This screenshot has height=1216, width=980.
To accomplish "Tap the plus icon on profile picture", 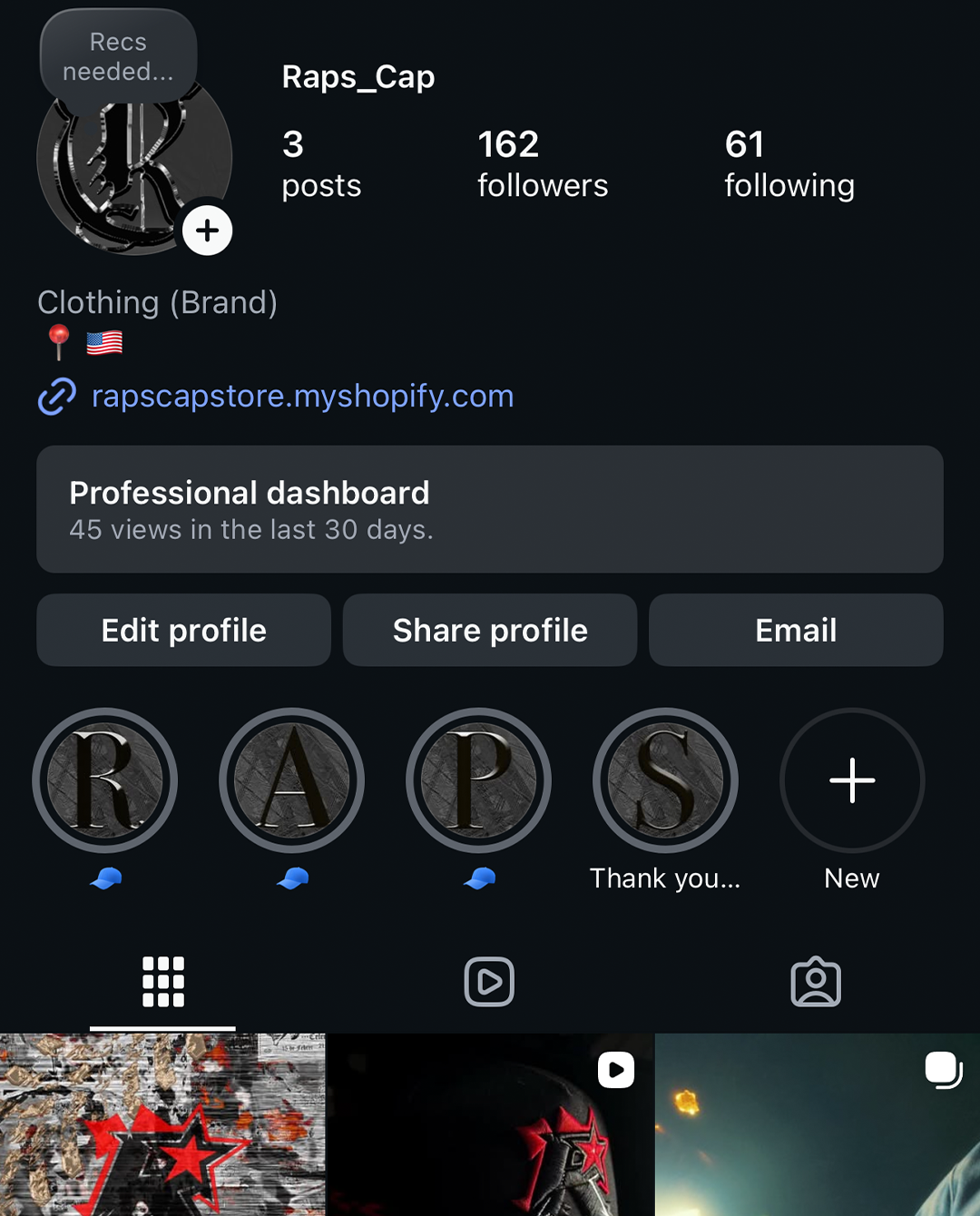I will [208, 230].
